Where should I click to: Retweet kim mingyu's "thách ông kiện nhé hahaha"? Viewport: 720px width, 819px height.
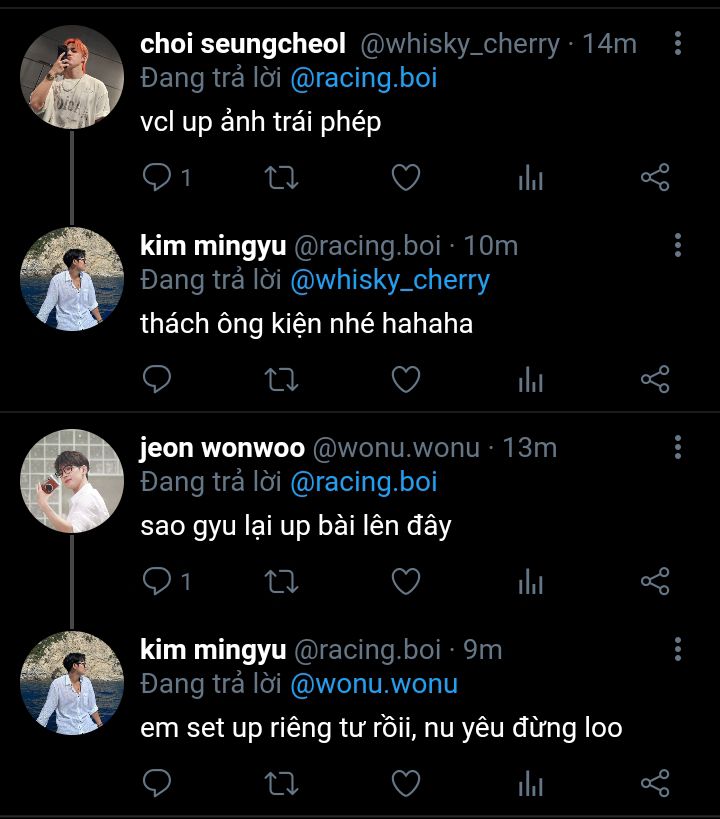pos(281,380)
